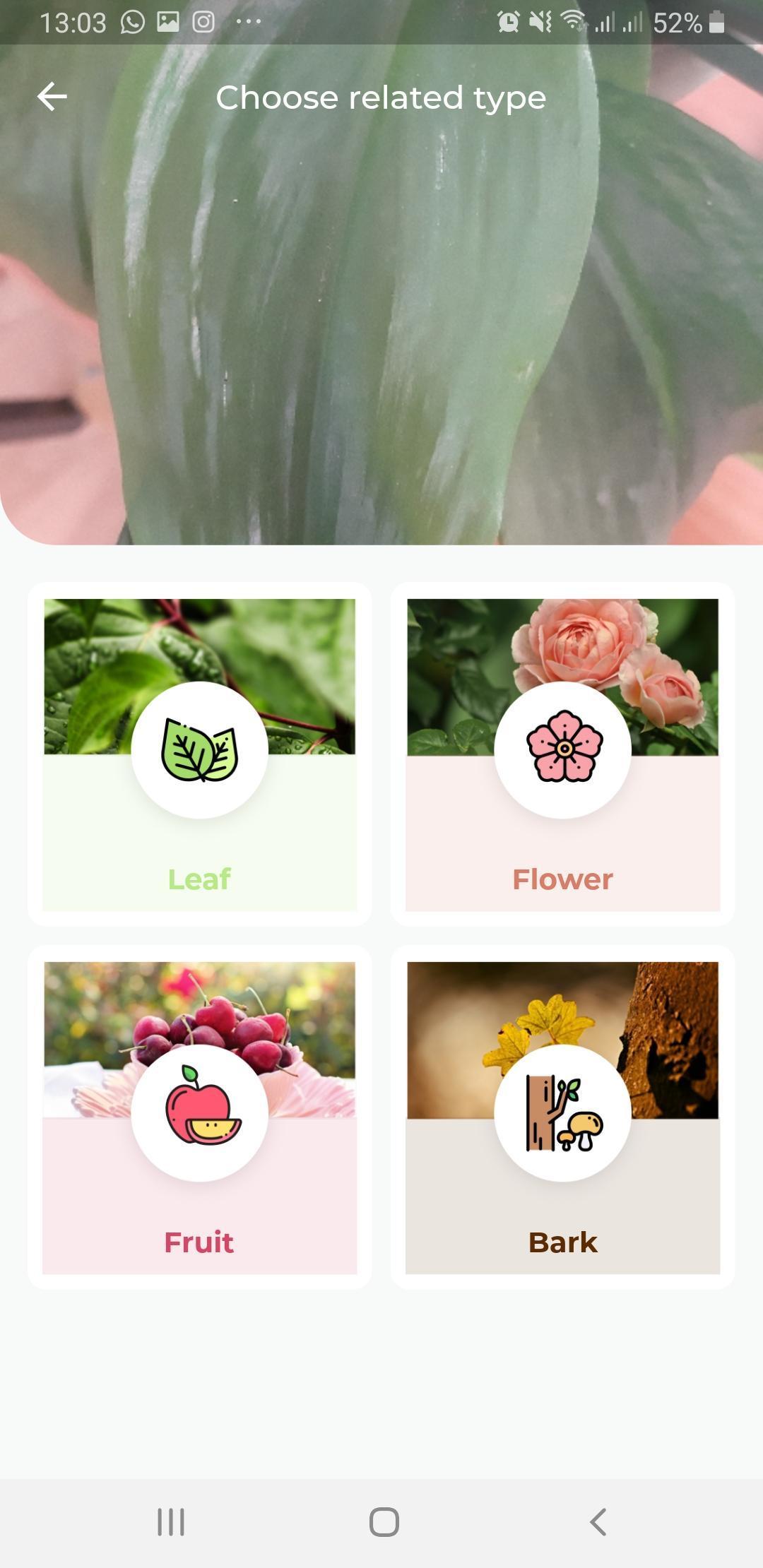Tap the system home button

[384, 1522]
